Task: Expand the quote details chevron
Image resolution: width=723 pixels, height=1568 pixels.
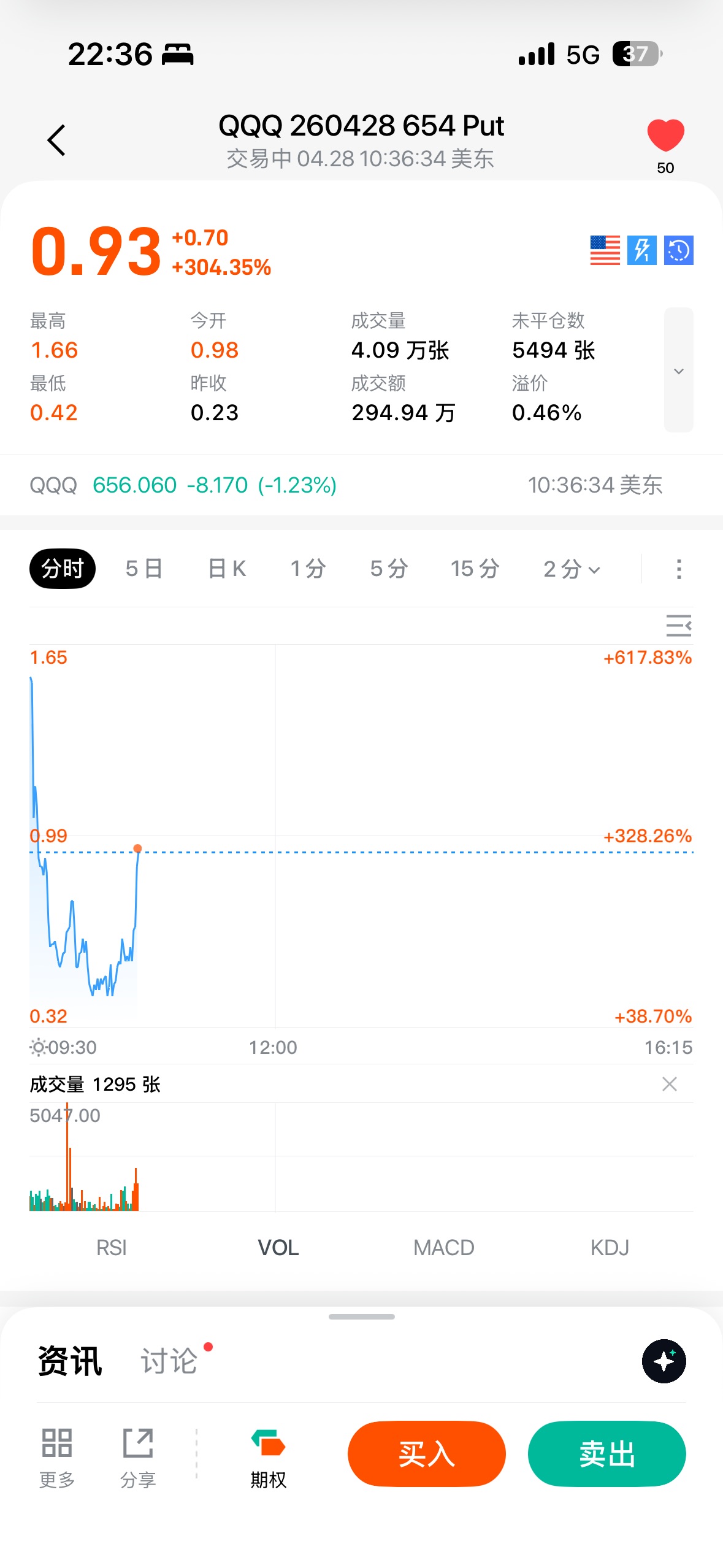Action: [678, 371]
